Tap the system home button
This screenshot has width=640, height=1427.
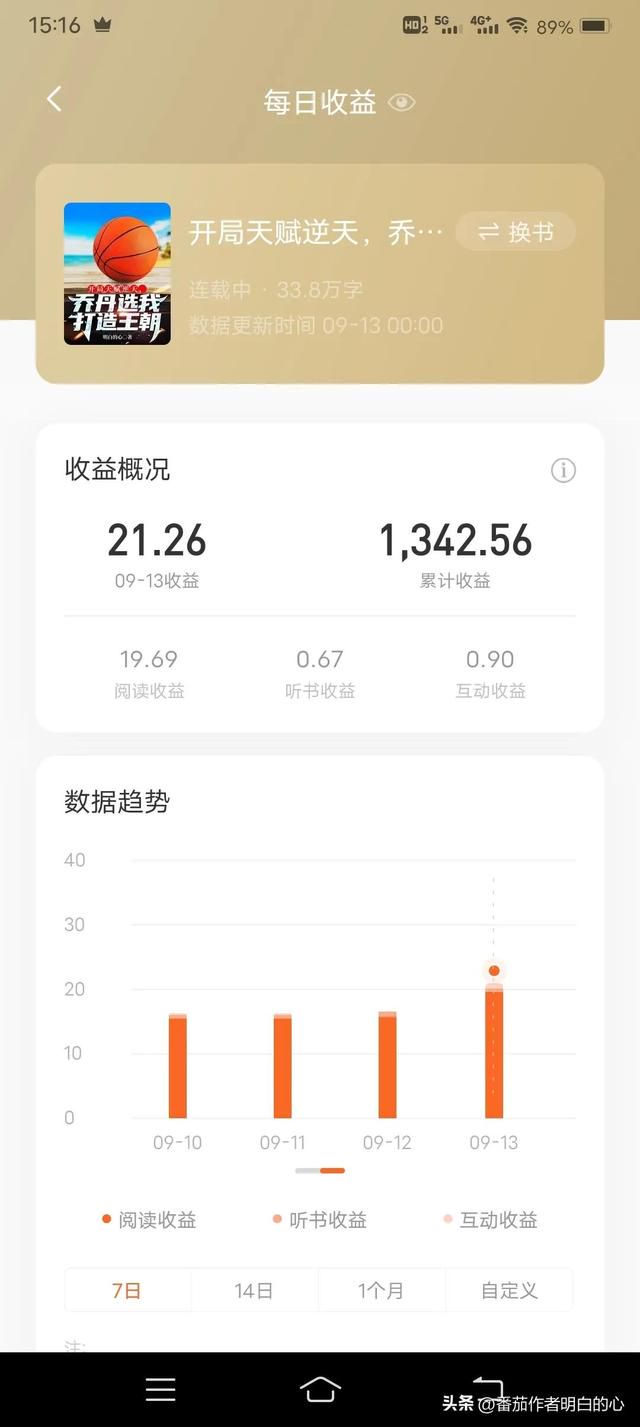320,1389
